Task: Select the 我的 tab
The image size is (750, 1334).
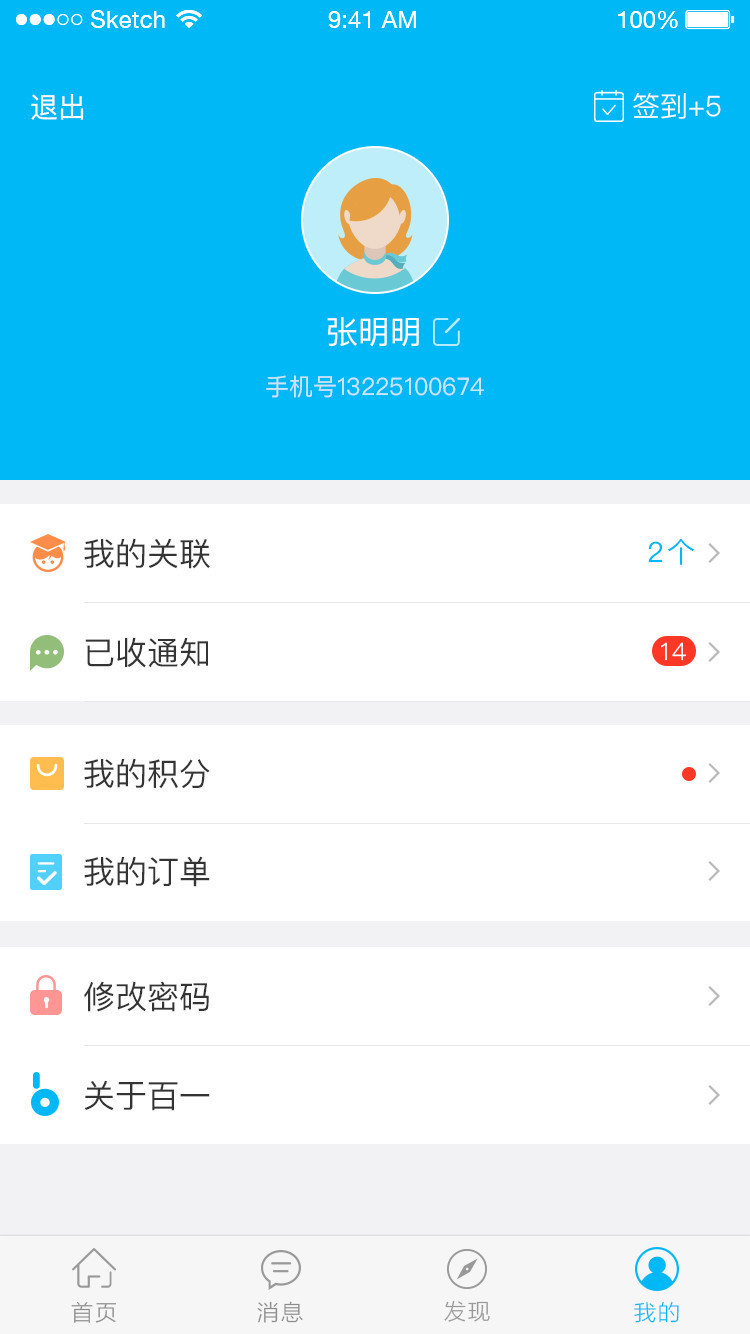Action: tap(656, 1285)
